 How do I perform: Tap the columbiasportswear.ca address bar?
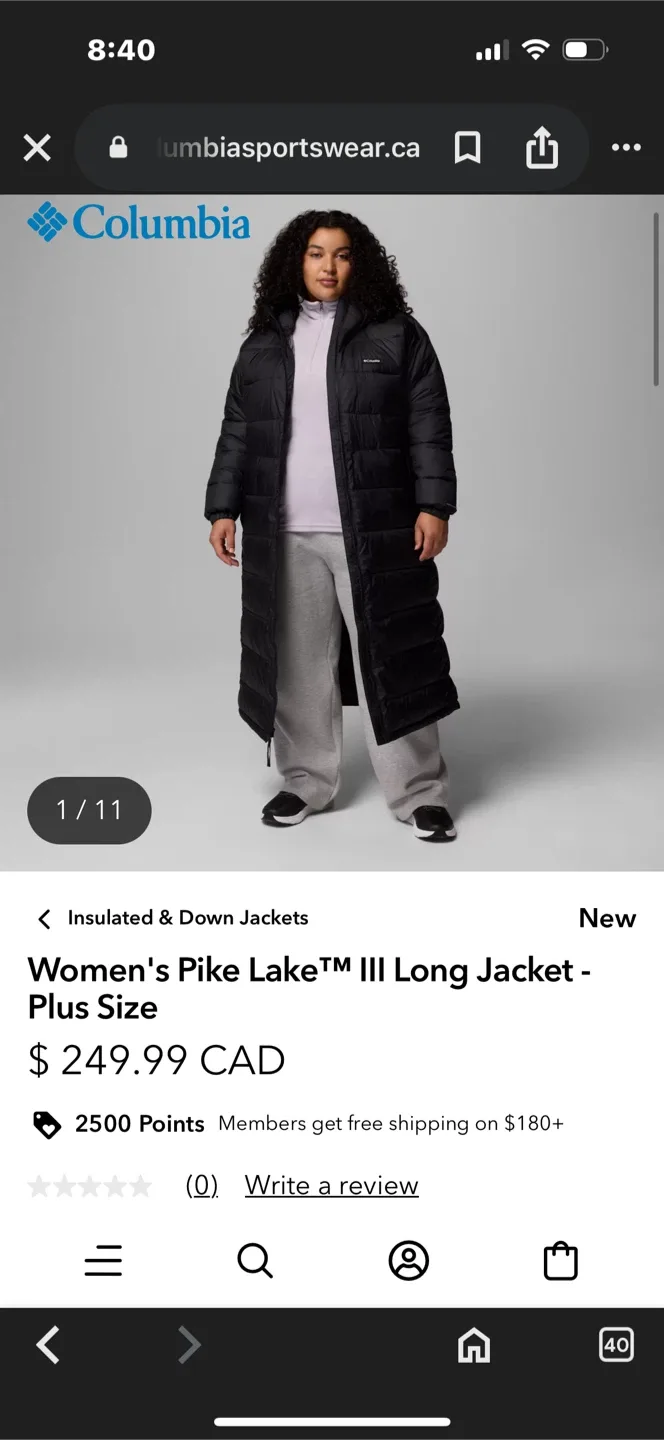pos(288,149)
